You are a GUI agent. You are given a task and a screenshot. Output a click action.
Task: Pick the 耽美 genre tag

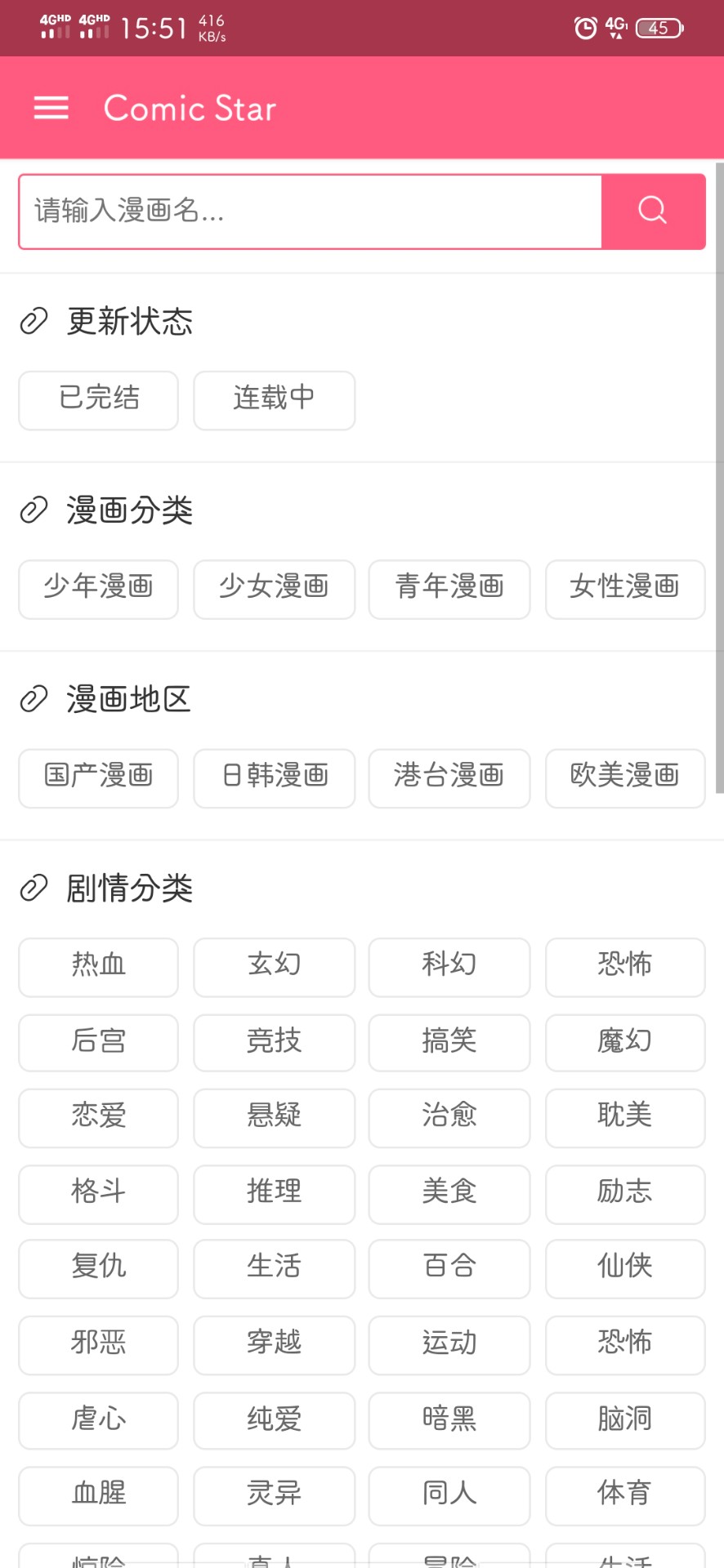point(624,1118)
